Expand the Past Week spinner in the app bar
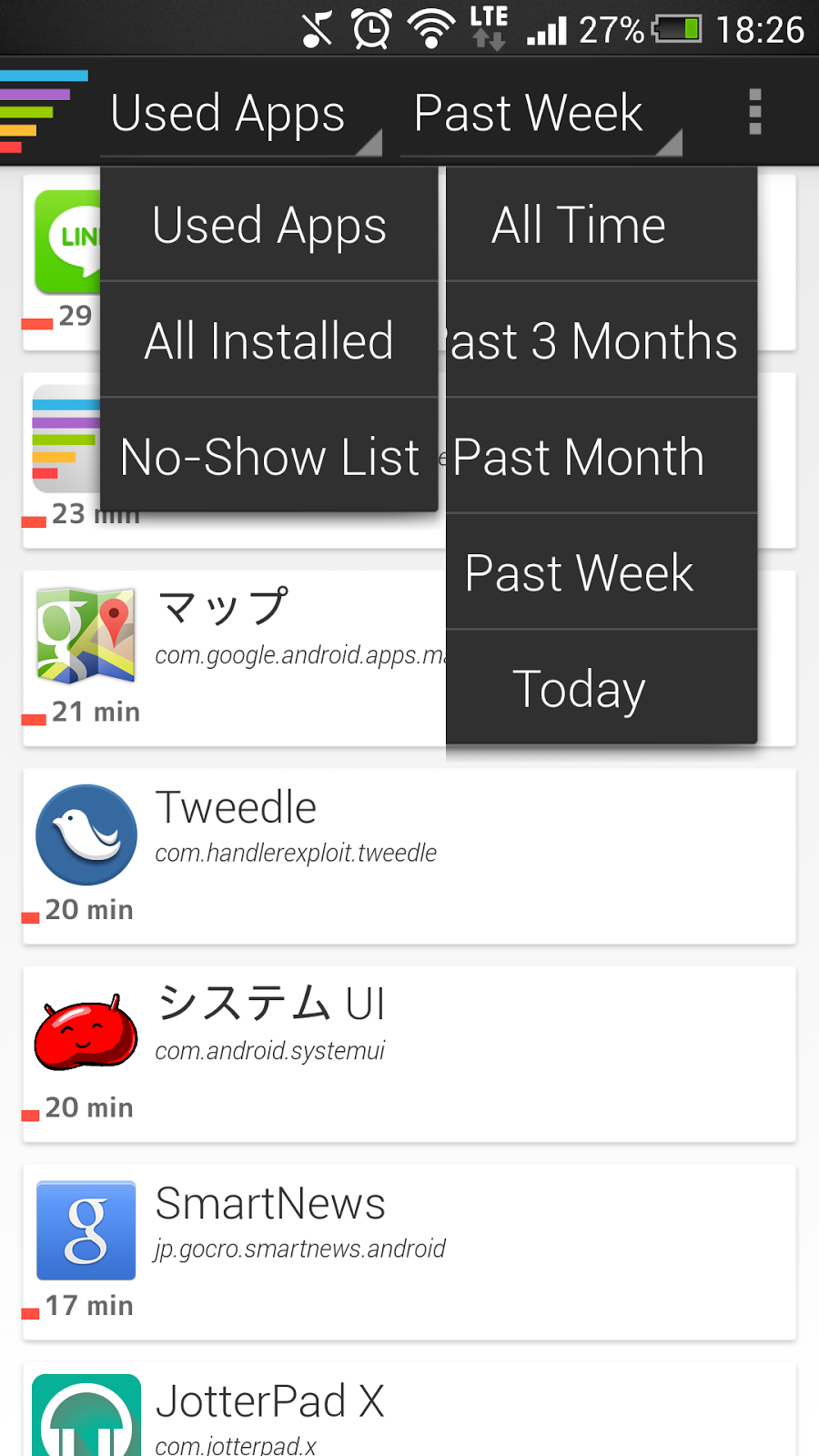 [541, 115]
